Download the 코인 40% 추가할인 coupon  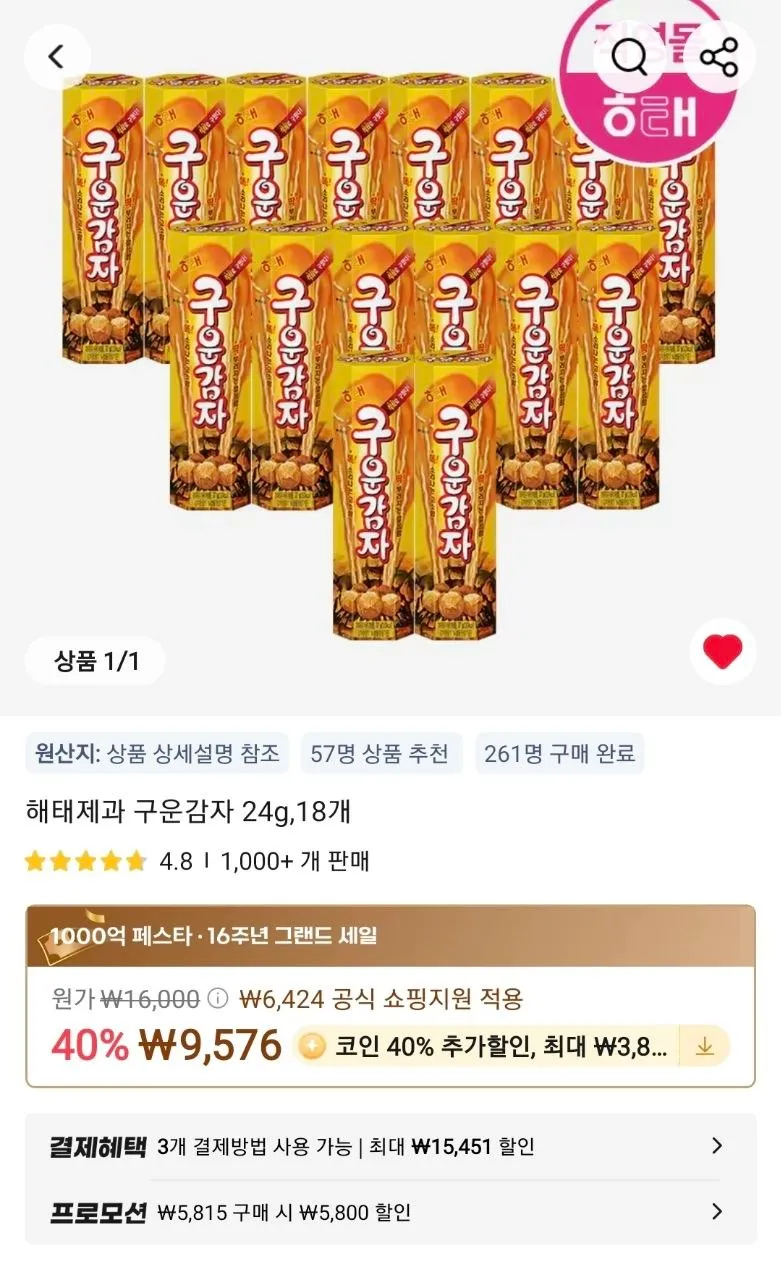pyautogui.click(x=704, y=1046)
